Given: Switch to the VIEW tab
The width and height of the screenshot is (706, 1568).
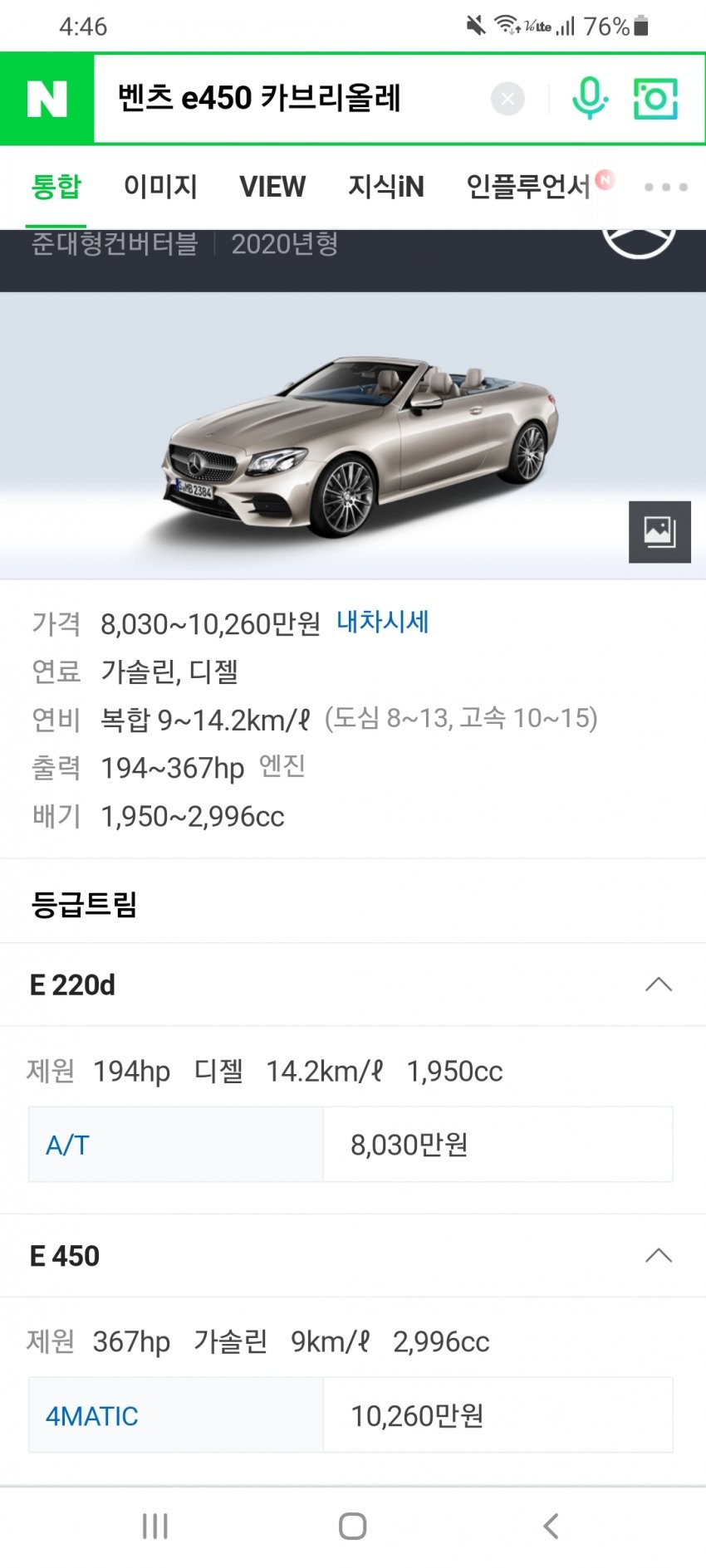Looking at the screenshot, I should (x=272, y=187).
